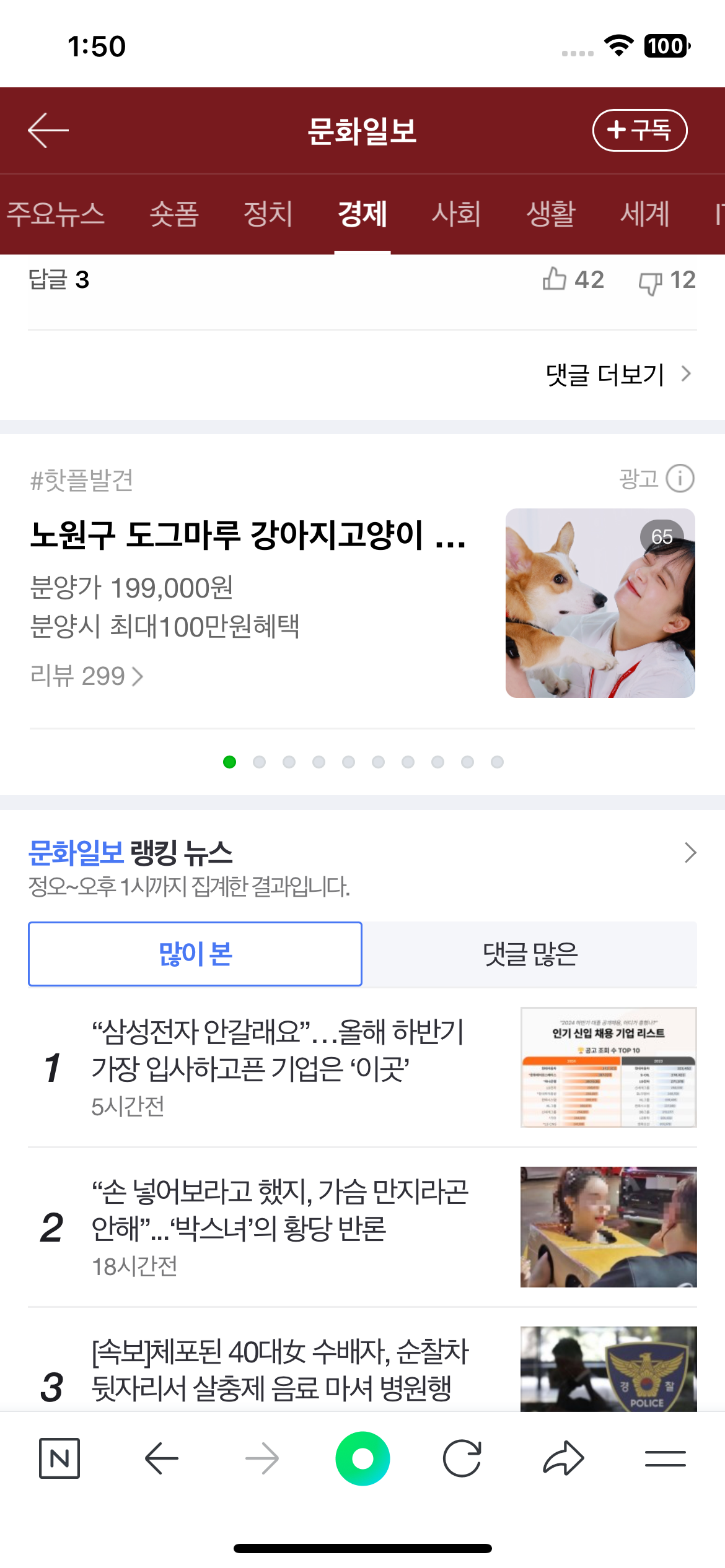Expand 문화일보 랭킹 뉴스 with the chevron

click(x=690, y=853)
